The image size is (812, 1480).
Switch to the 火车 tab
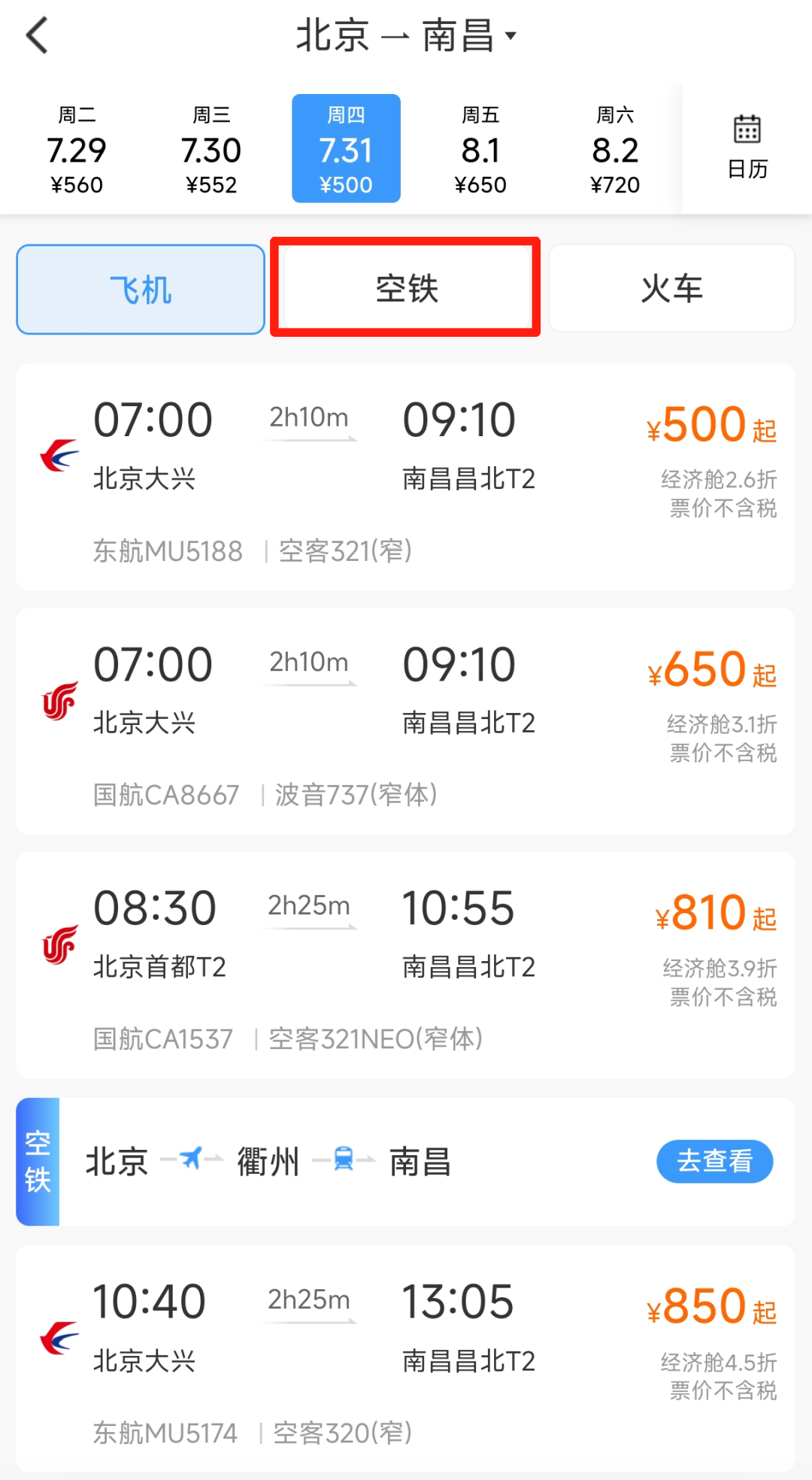pos(671,288)
